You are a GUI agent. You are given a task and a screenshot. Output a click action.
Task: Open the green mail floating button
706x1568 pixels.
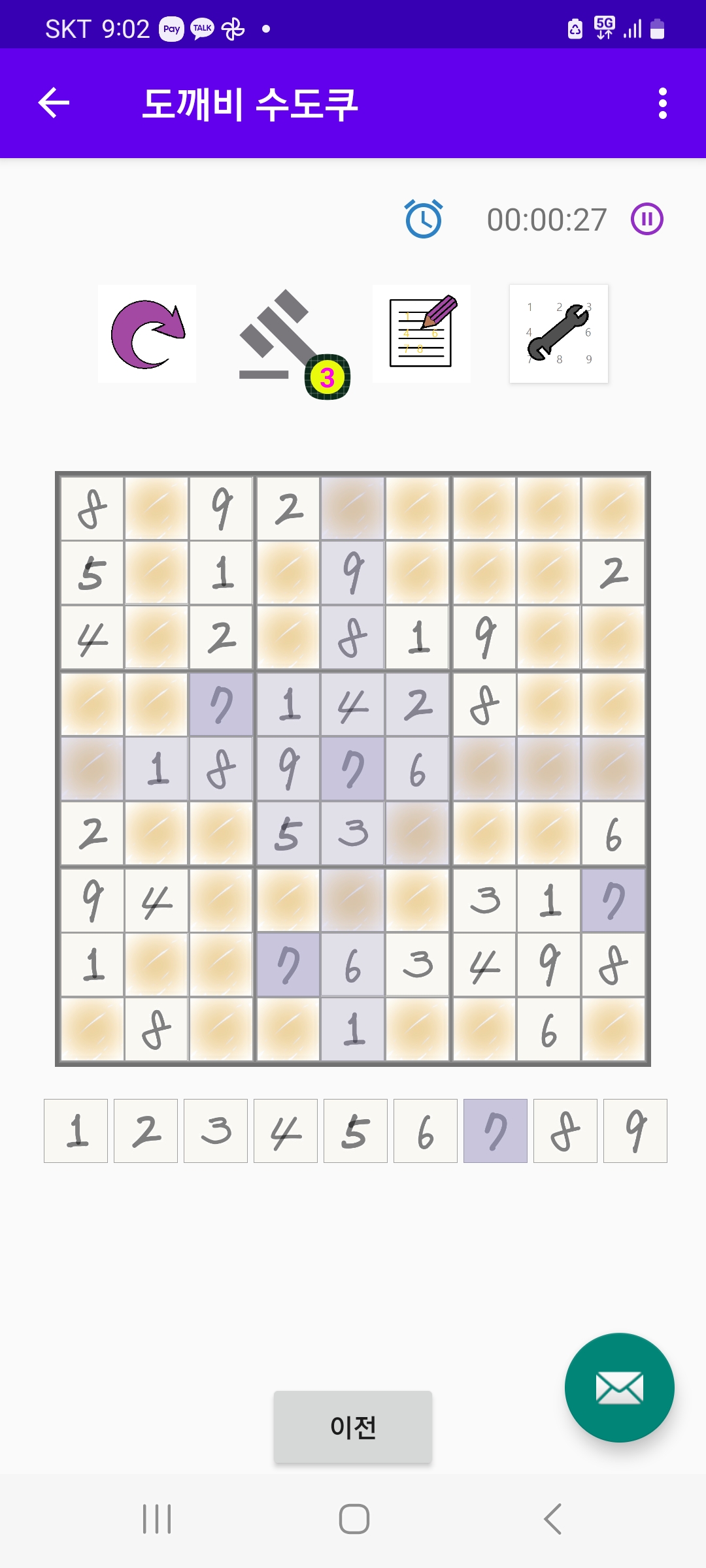tap(619, 1388)
